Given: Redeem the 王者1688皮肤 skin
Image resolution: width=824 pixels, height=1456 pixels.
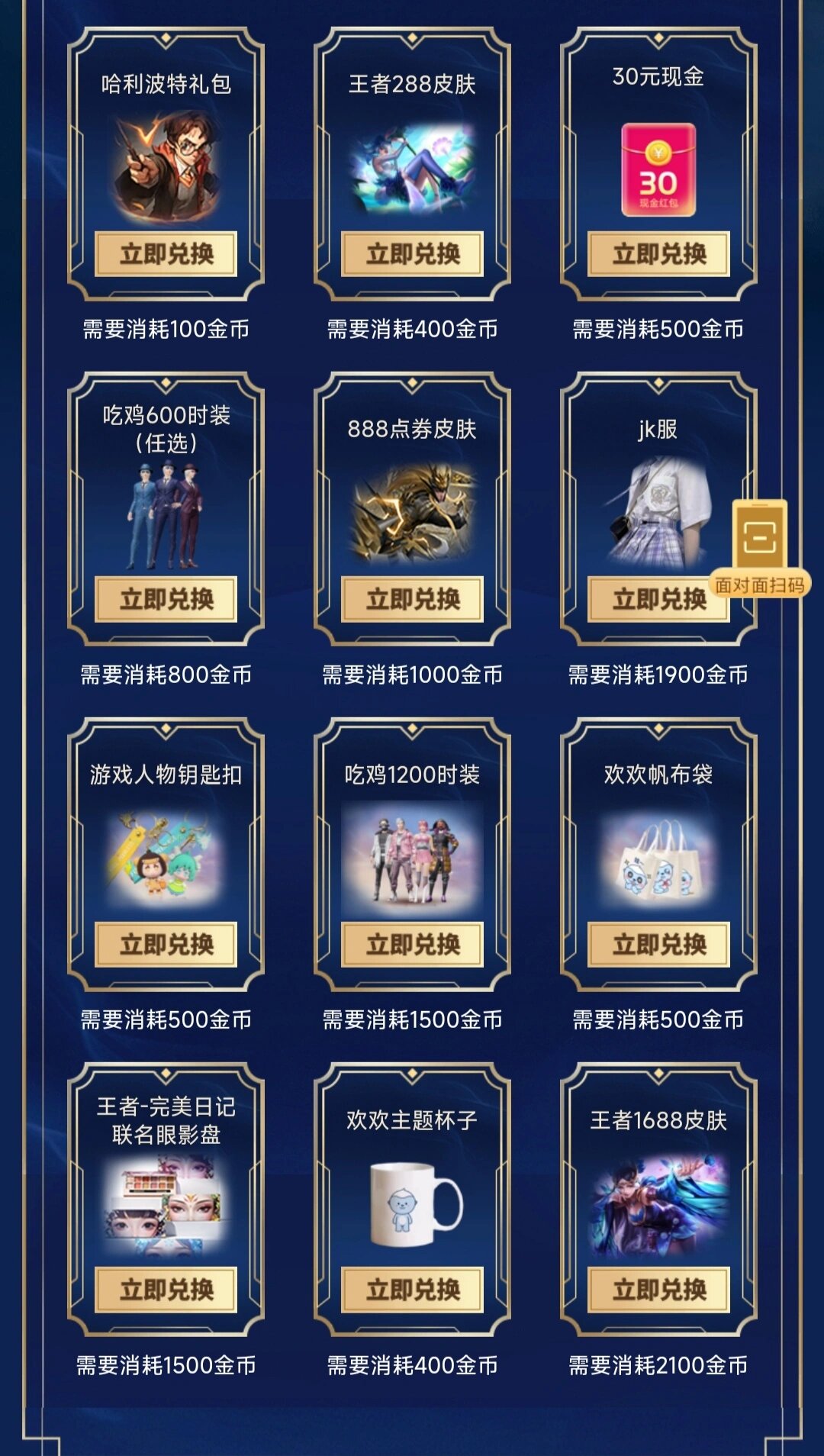Looking at the screenshot, I should coord(658,1290).
